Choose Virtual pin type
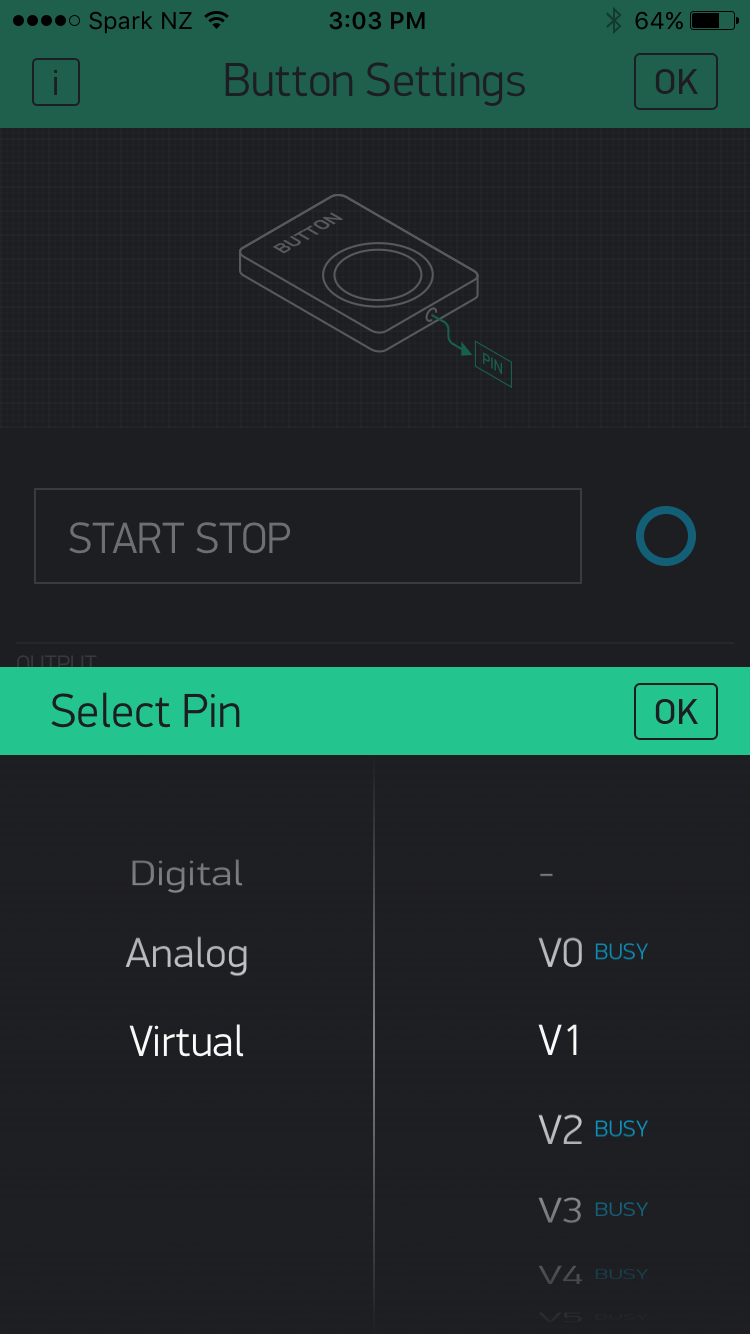 tap(187, 1041)
